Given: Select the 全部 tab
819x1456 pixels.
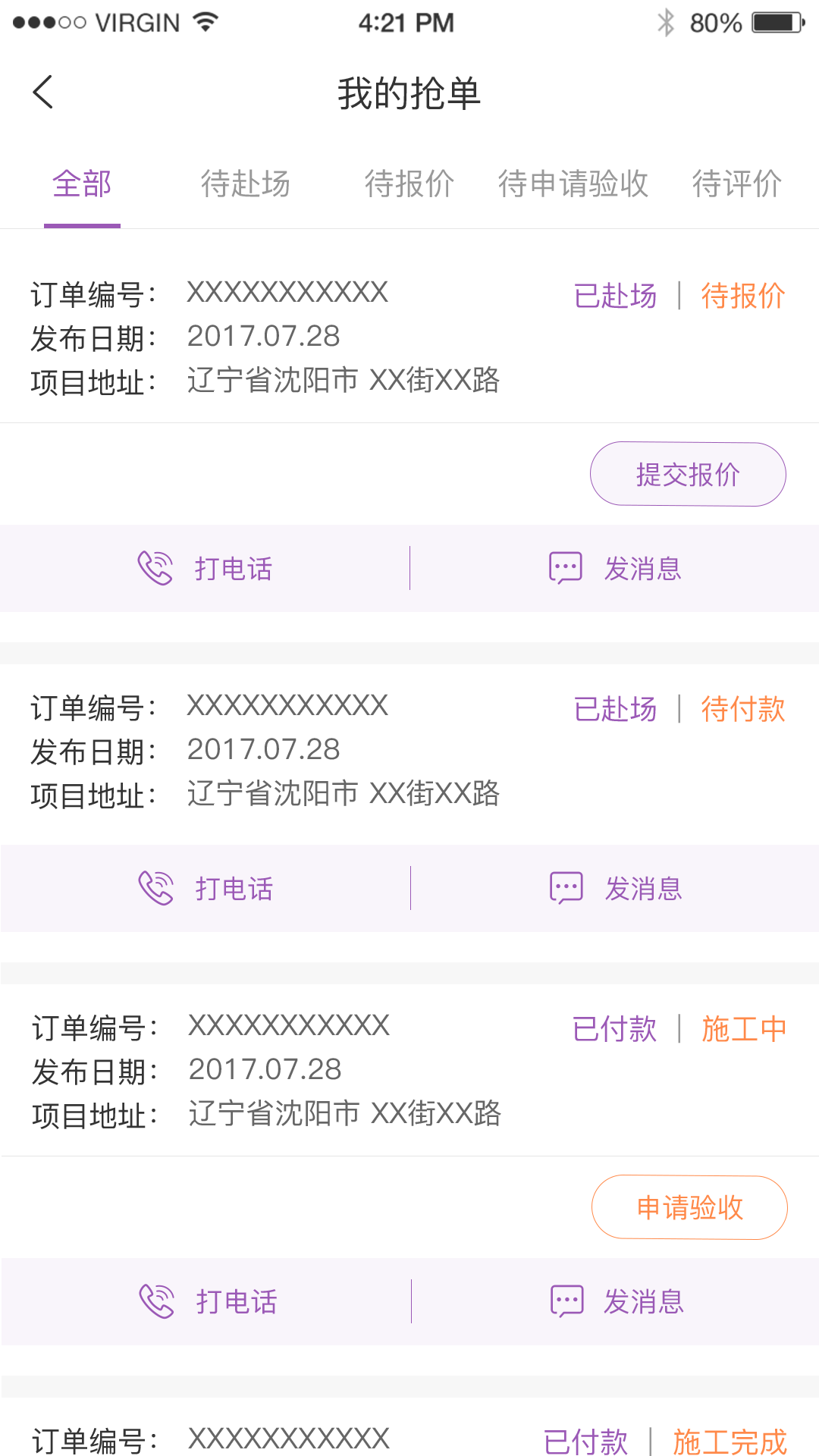Looking at the screenshot, I should click(x=82, y=184).
